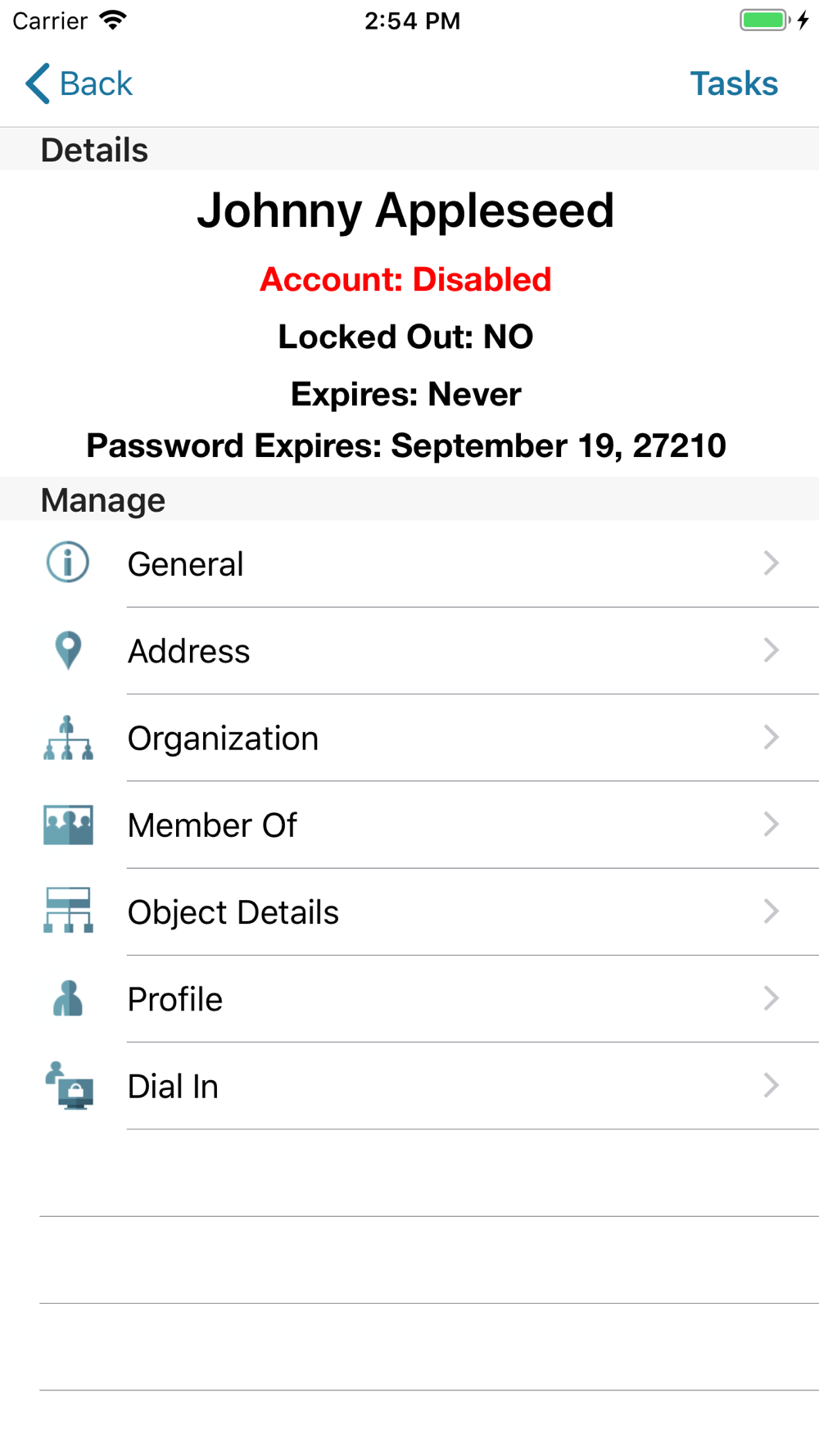The image size is (819, 1456).
Task: Open Tasks in the top bar
Action: coord(734,84)
